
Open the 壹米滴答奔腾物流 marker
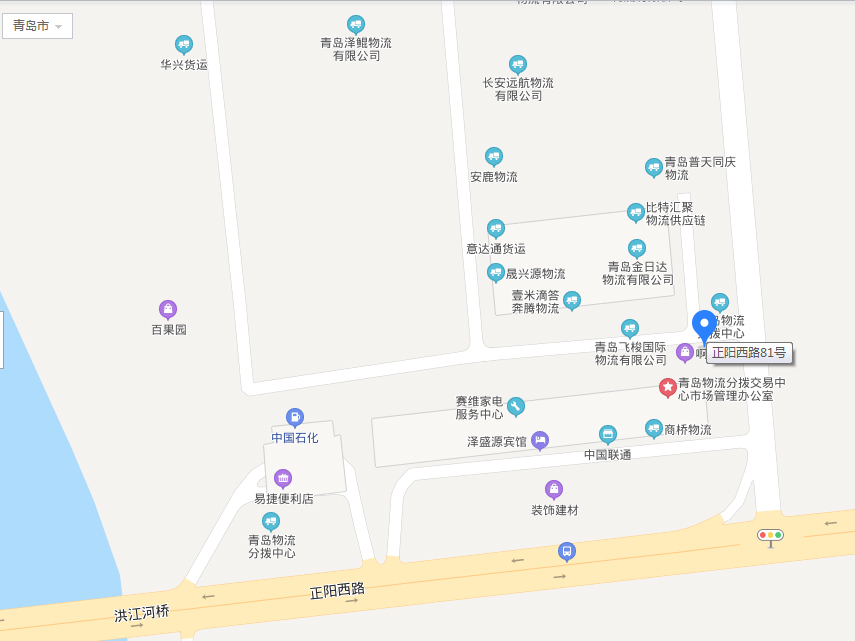coord(572,300)
